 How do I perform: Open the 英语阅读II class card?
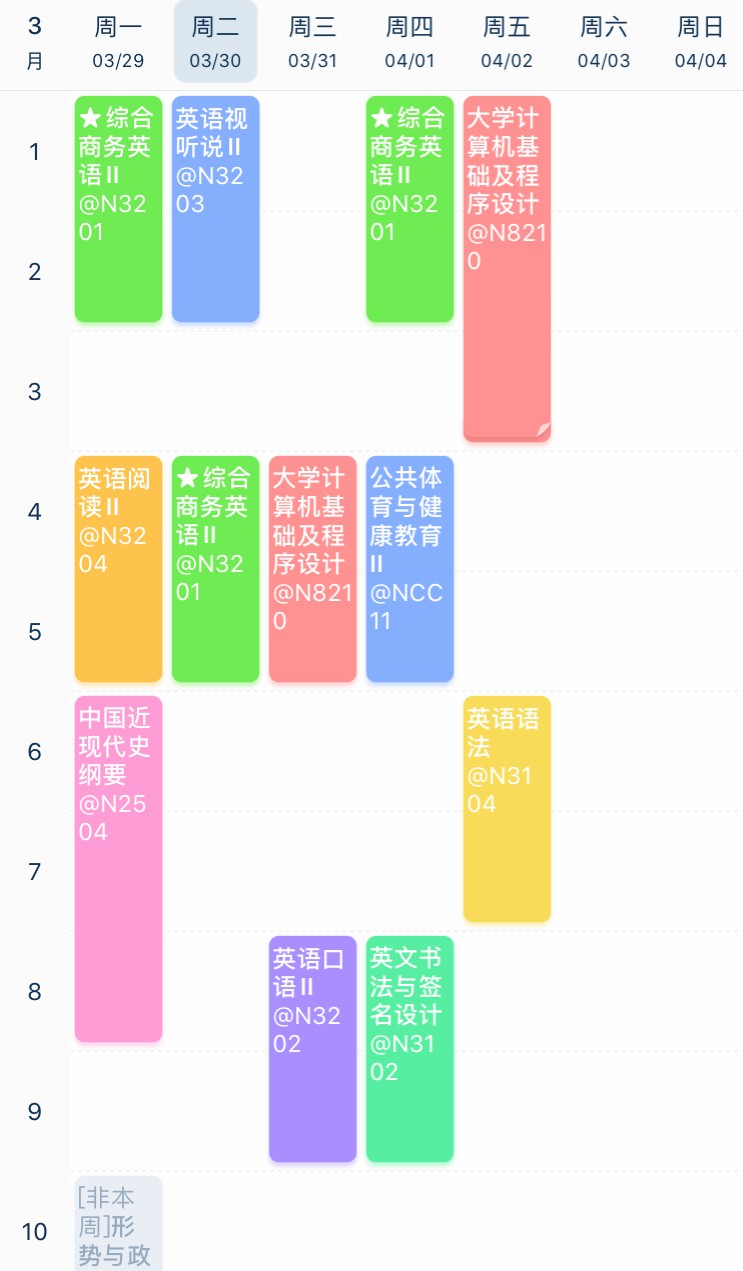tap(118, 569)
